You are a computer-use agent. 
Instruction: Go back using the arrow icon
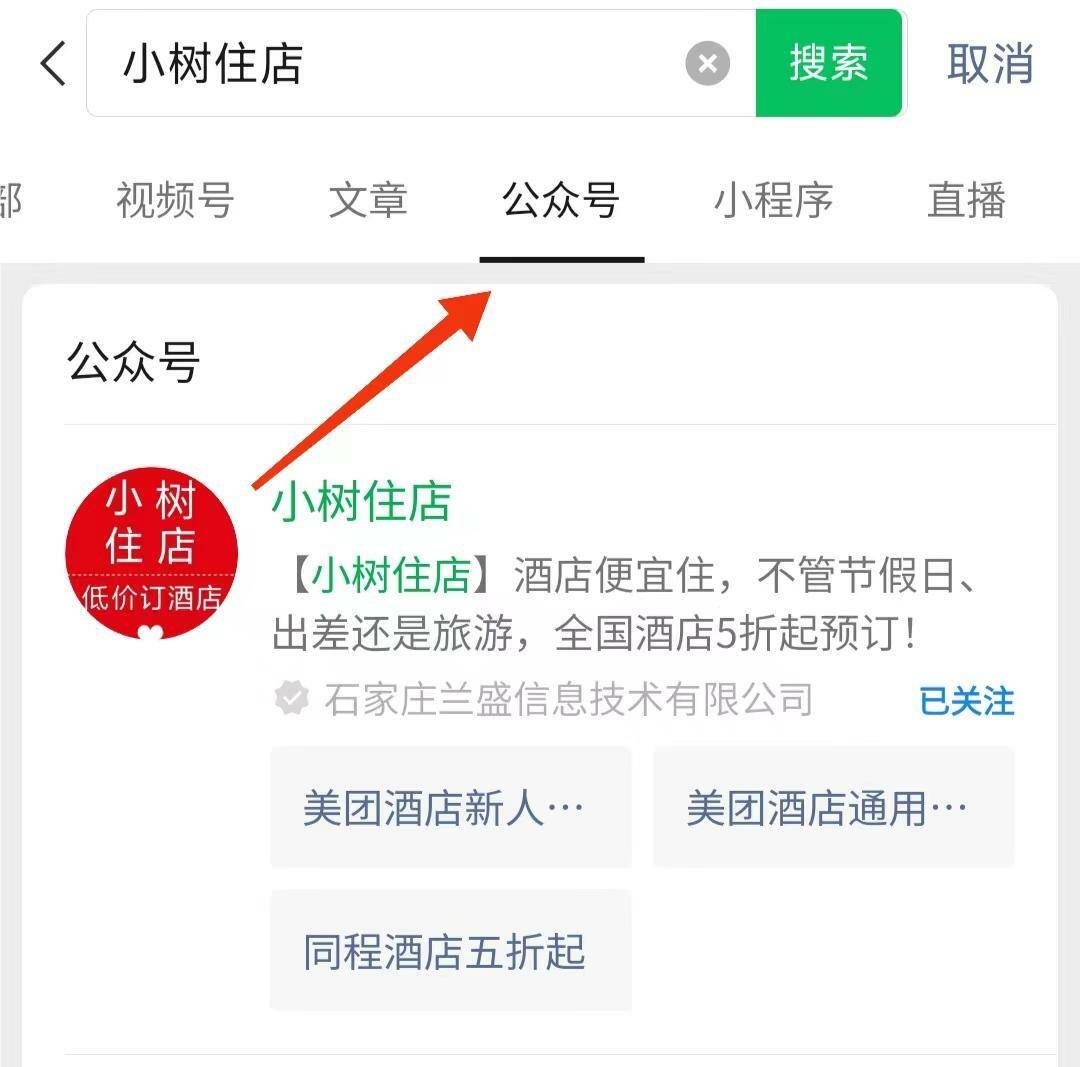53,64
